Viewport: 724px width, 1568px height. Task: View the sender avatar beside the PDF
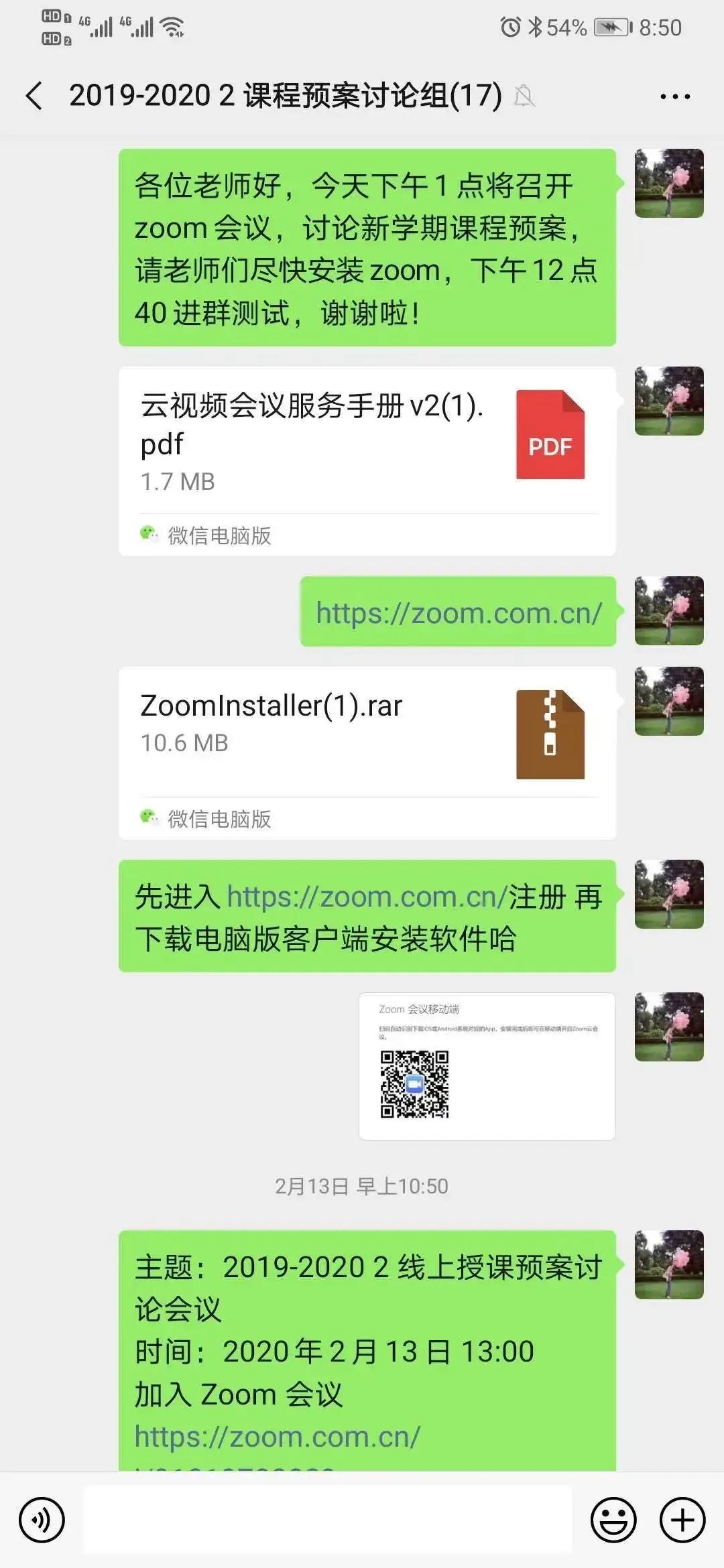click(x=669, y=401)
